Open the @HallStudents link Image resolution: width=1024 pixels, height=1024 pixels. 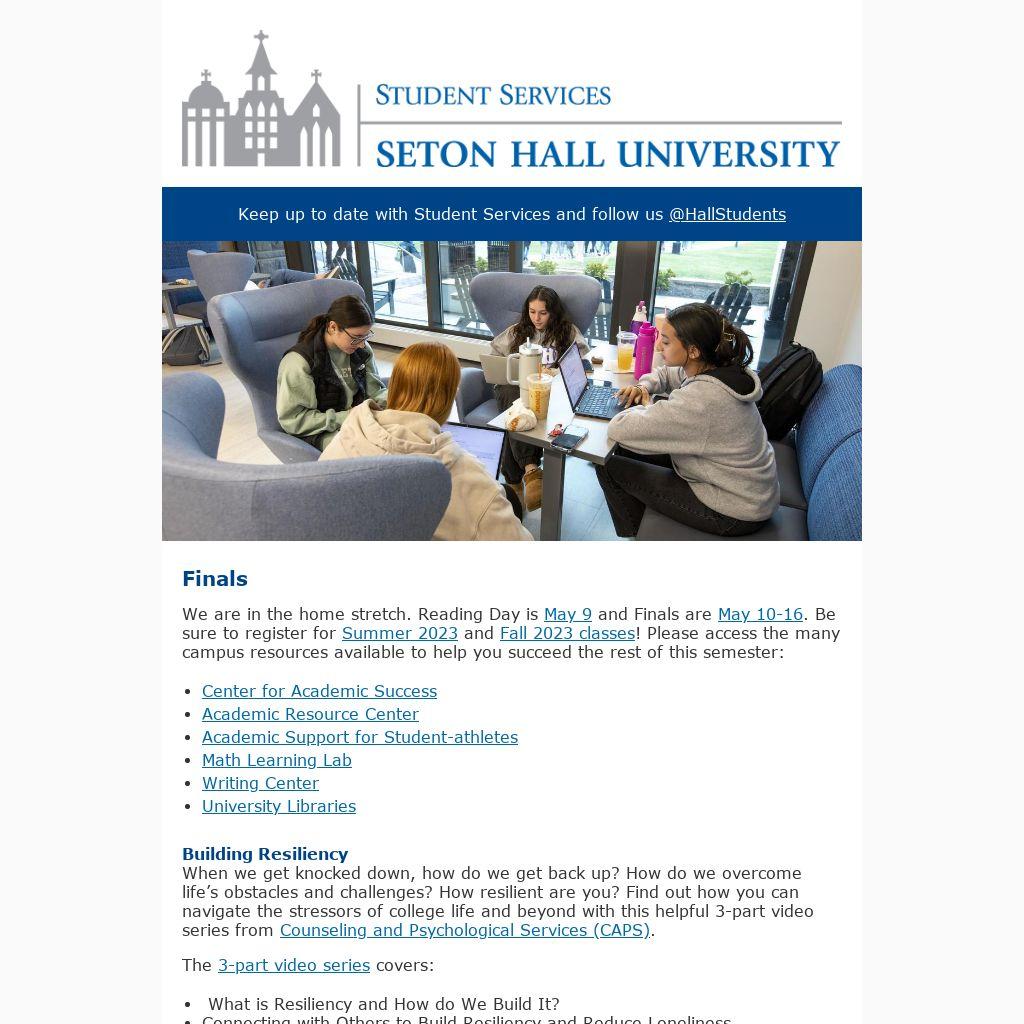727,214
